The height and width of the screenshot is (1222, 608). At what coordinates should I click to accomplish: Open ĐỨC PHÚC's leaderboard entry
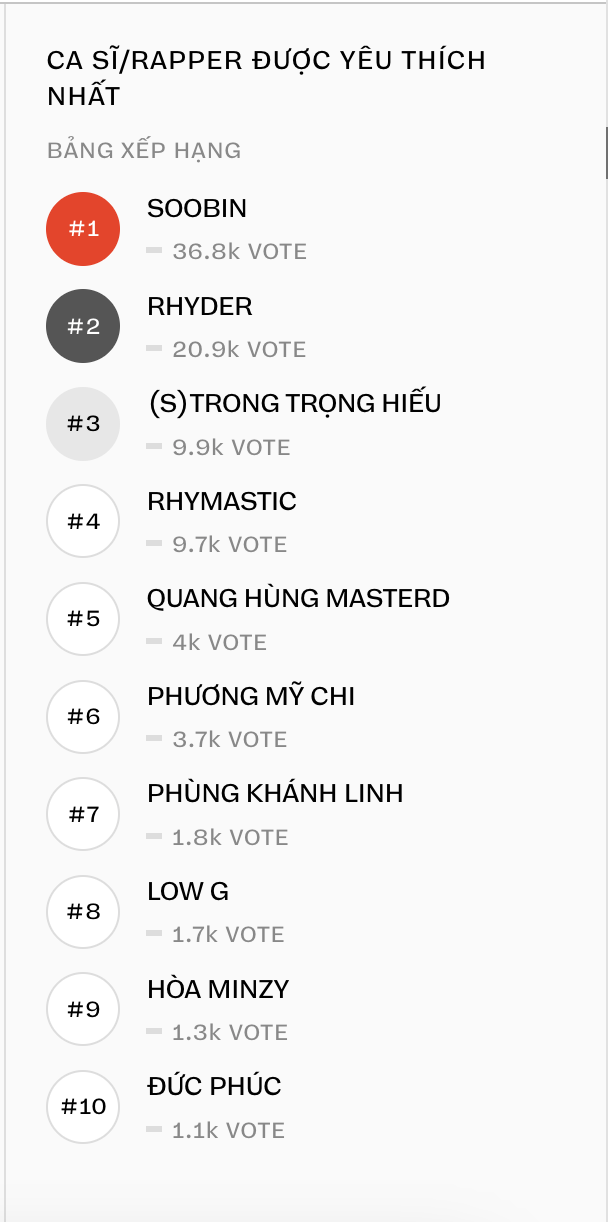tap(214, 1087)
